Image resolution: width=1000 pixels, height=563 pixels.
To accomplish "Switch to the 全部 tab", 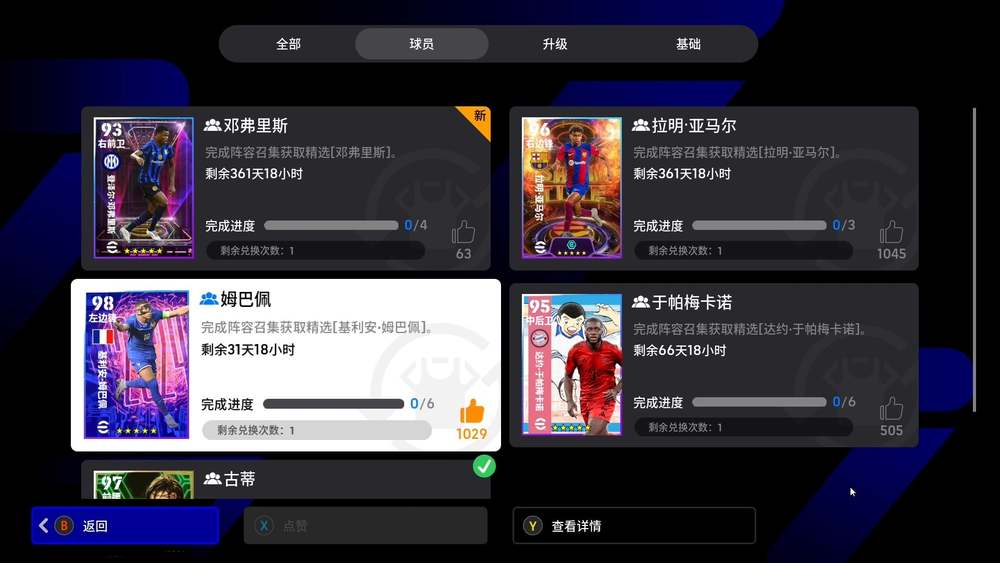I will tap(288, 44).
